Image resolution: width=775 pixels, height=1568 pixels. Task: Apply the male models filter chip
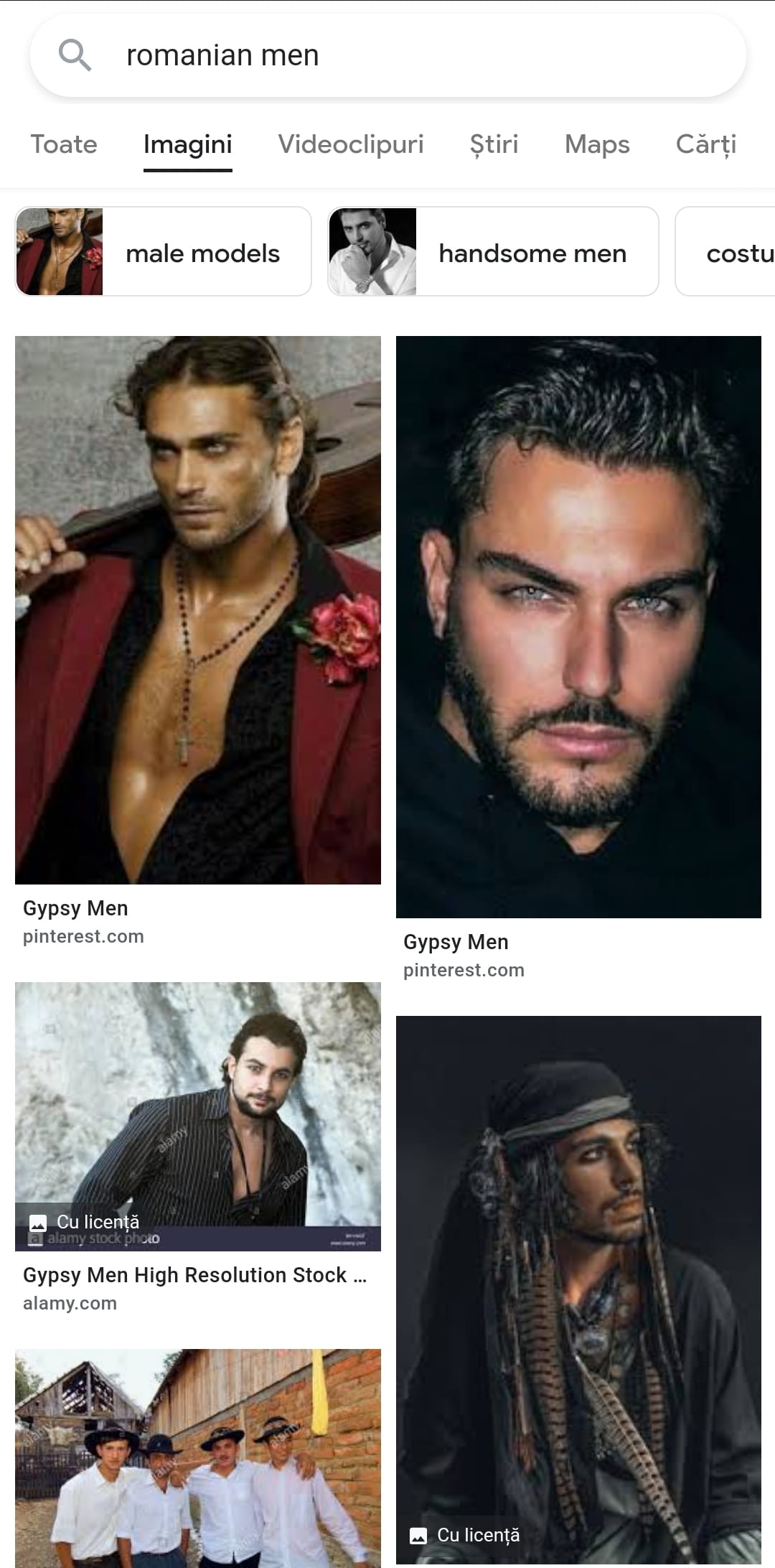tap(164, 251)
